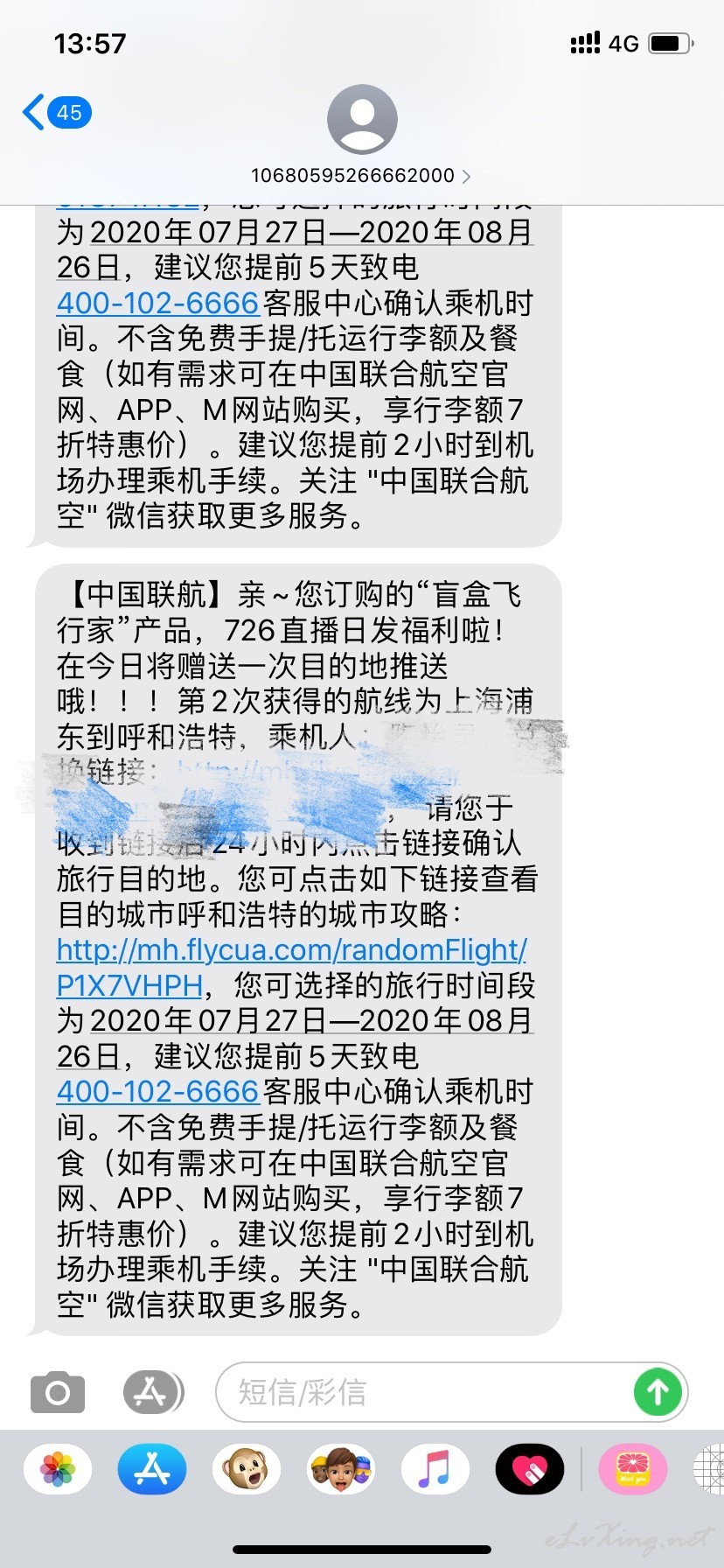Open the pink grapefruit sticker app

tap(633, 1468)
